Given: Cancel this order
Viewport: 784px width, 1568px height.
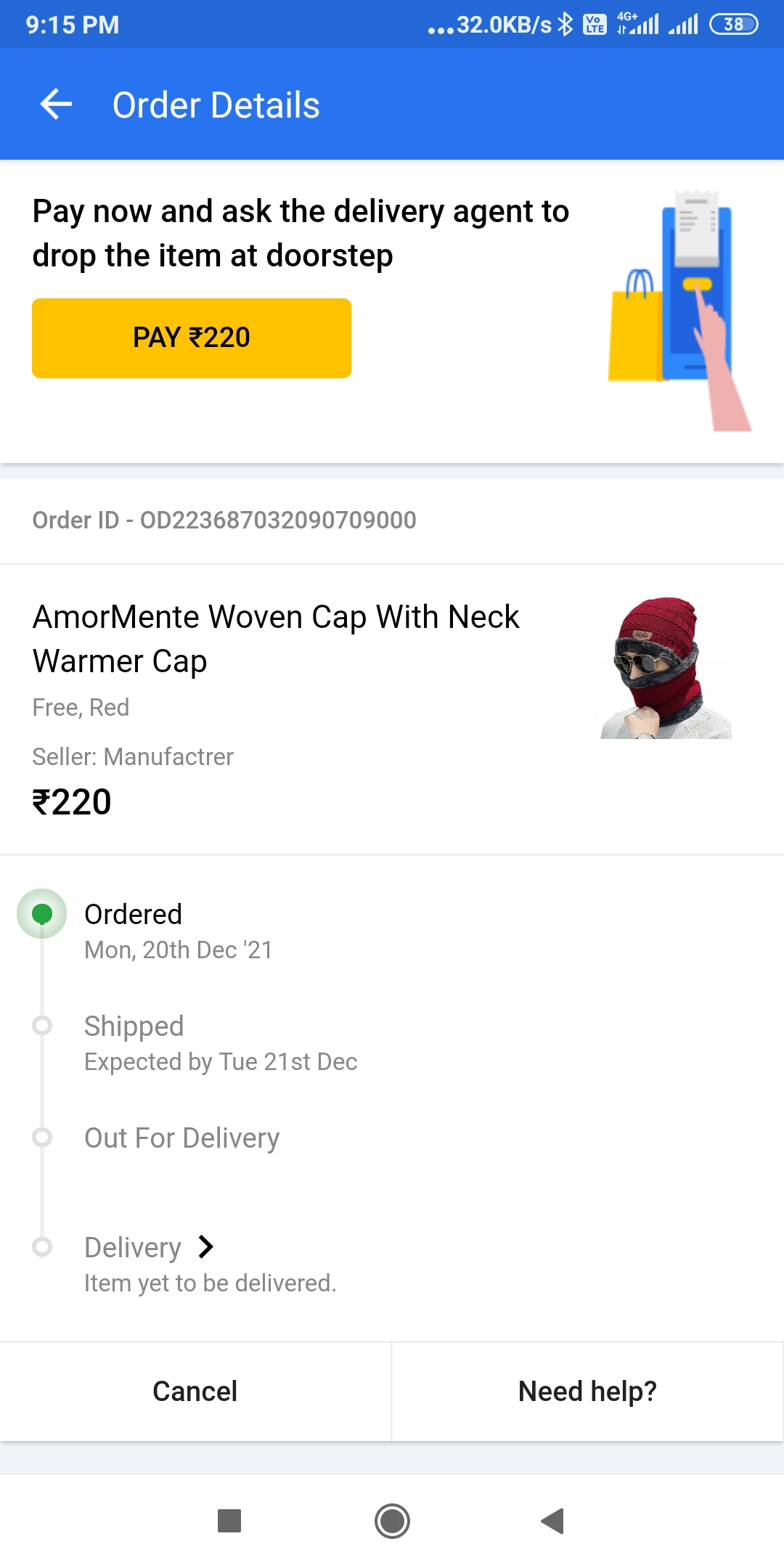Looking at the screenshot, I should tap(195, 1392).
